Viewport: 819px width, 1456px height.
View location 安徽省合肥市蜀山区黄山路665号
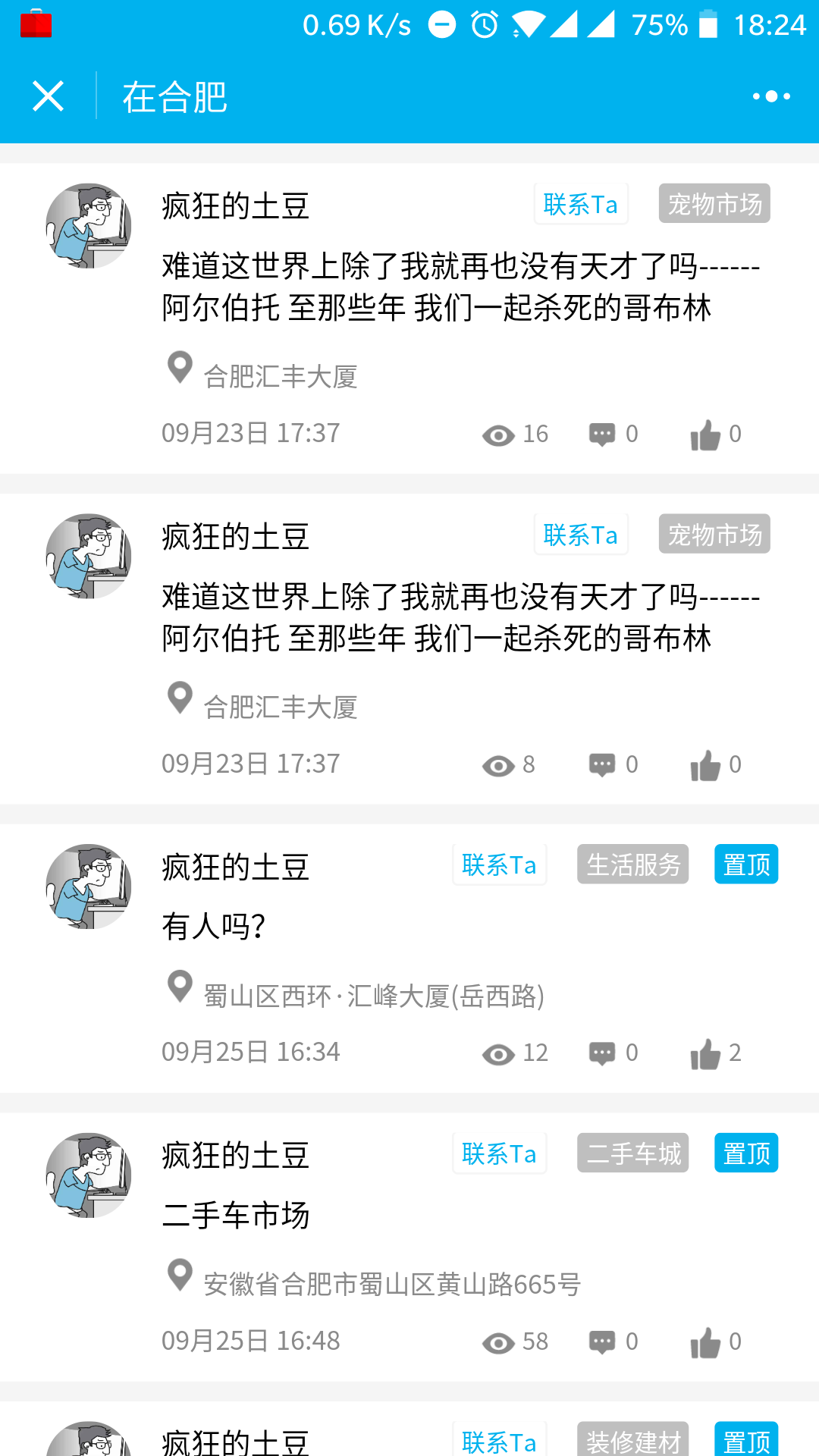391,1285
